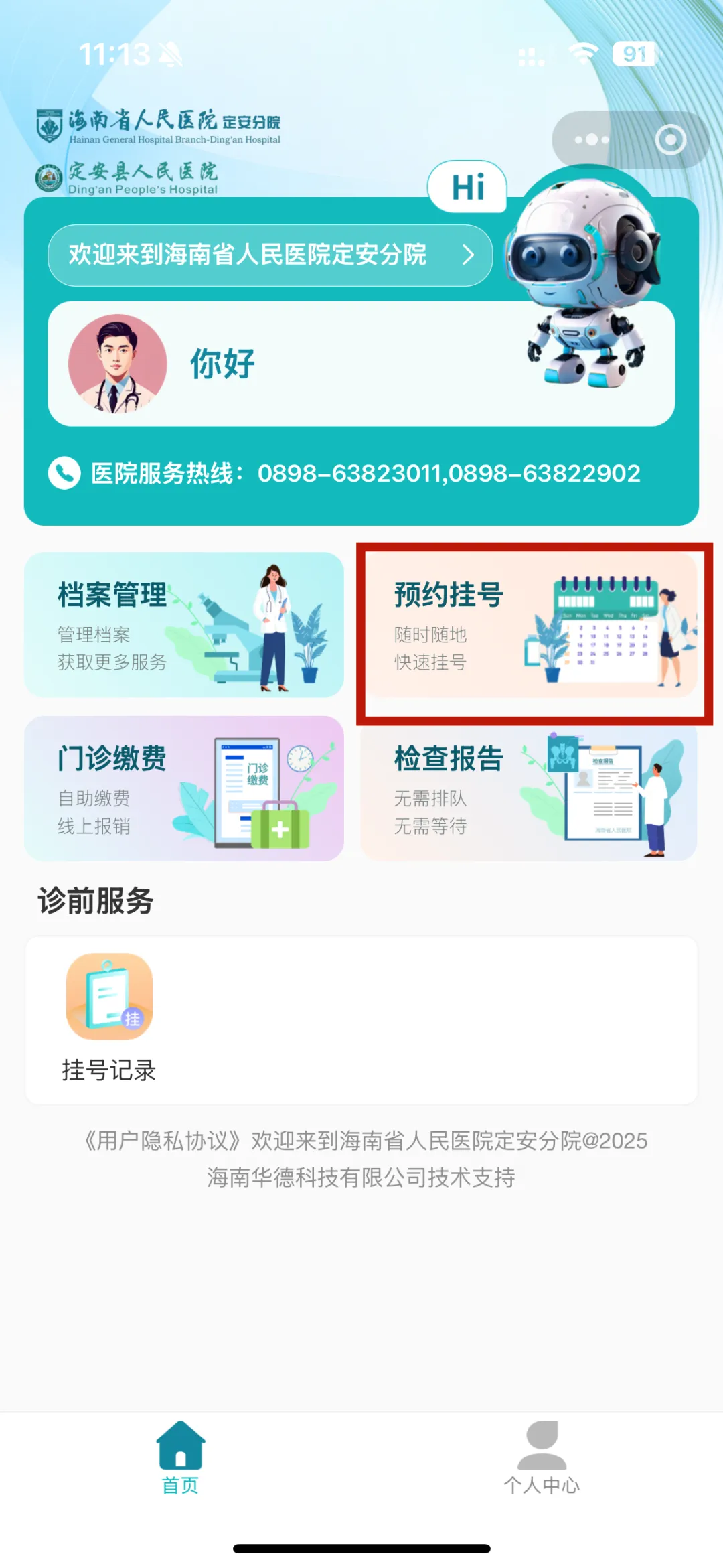Open 档案管理 records management
The image size is (723, 1568).
(184, 625)
